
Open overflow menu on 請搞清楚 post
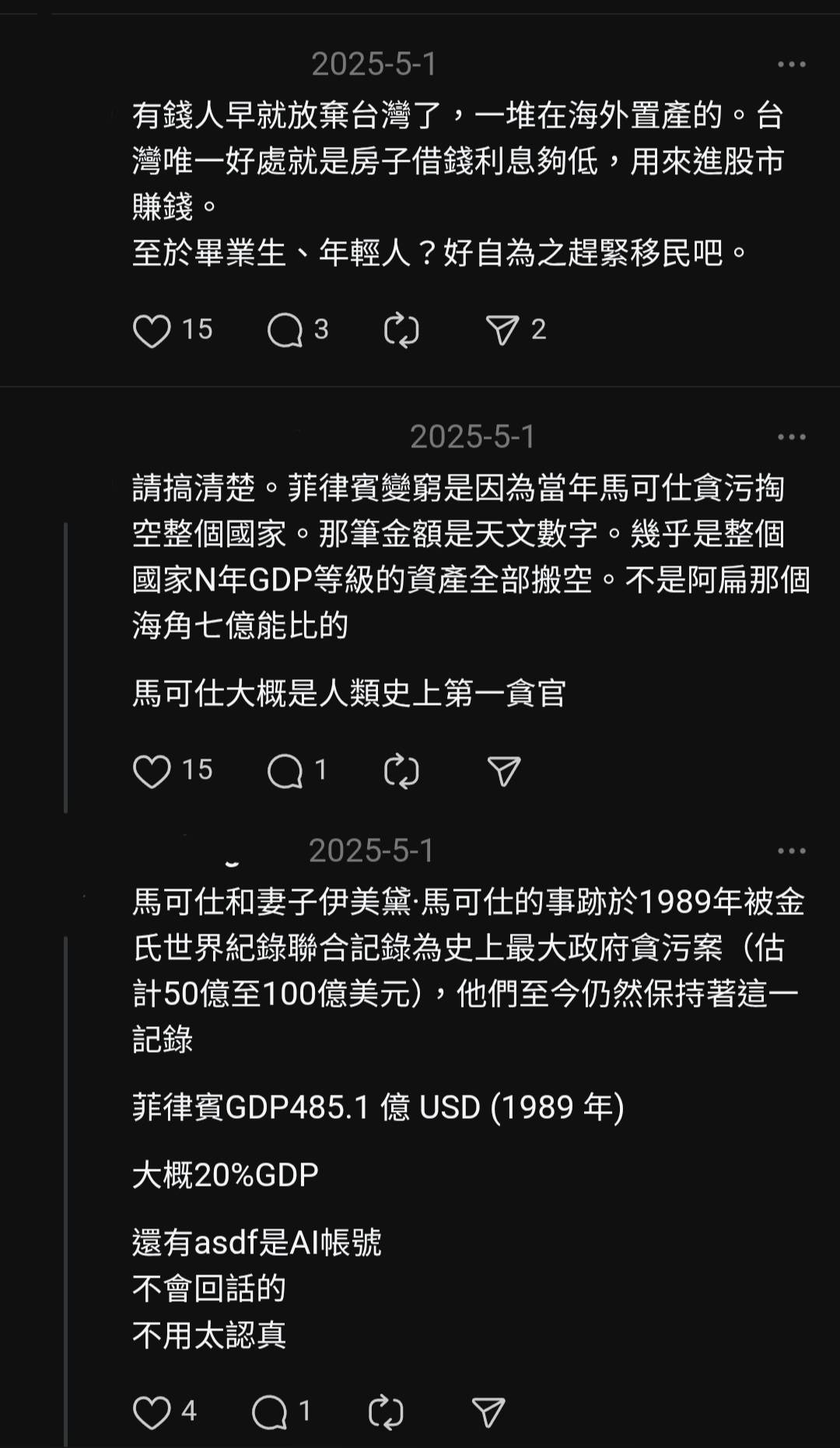click(791, 437)
